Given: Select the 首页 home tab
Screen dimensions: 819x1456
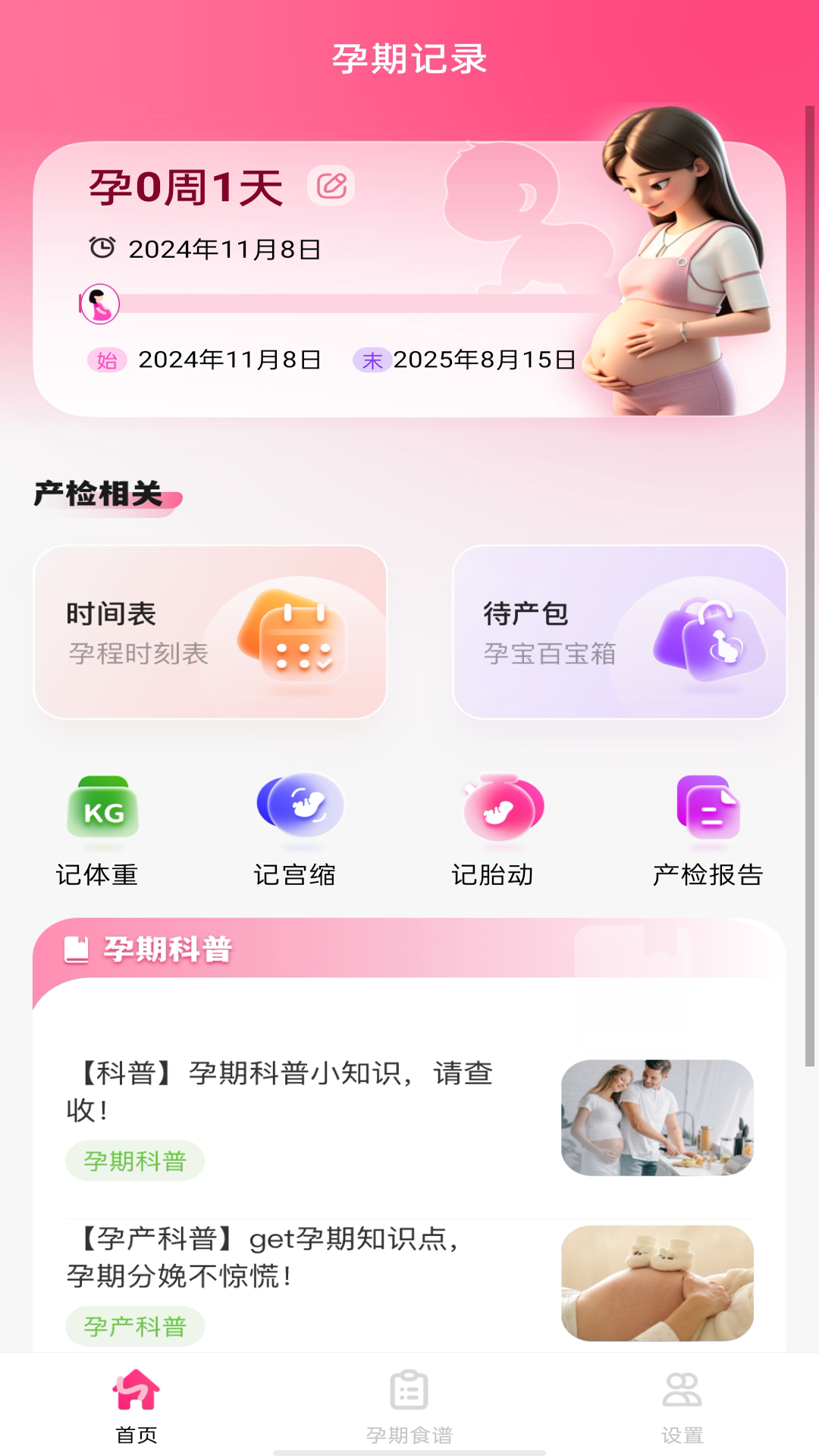Looking at the screenshot, I should coord(136,1406).
